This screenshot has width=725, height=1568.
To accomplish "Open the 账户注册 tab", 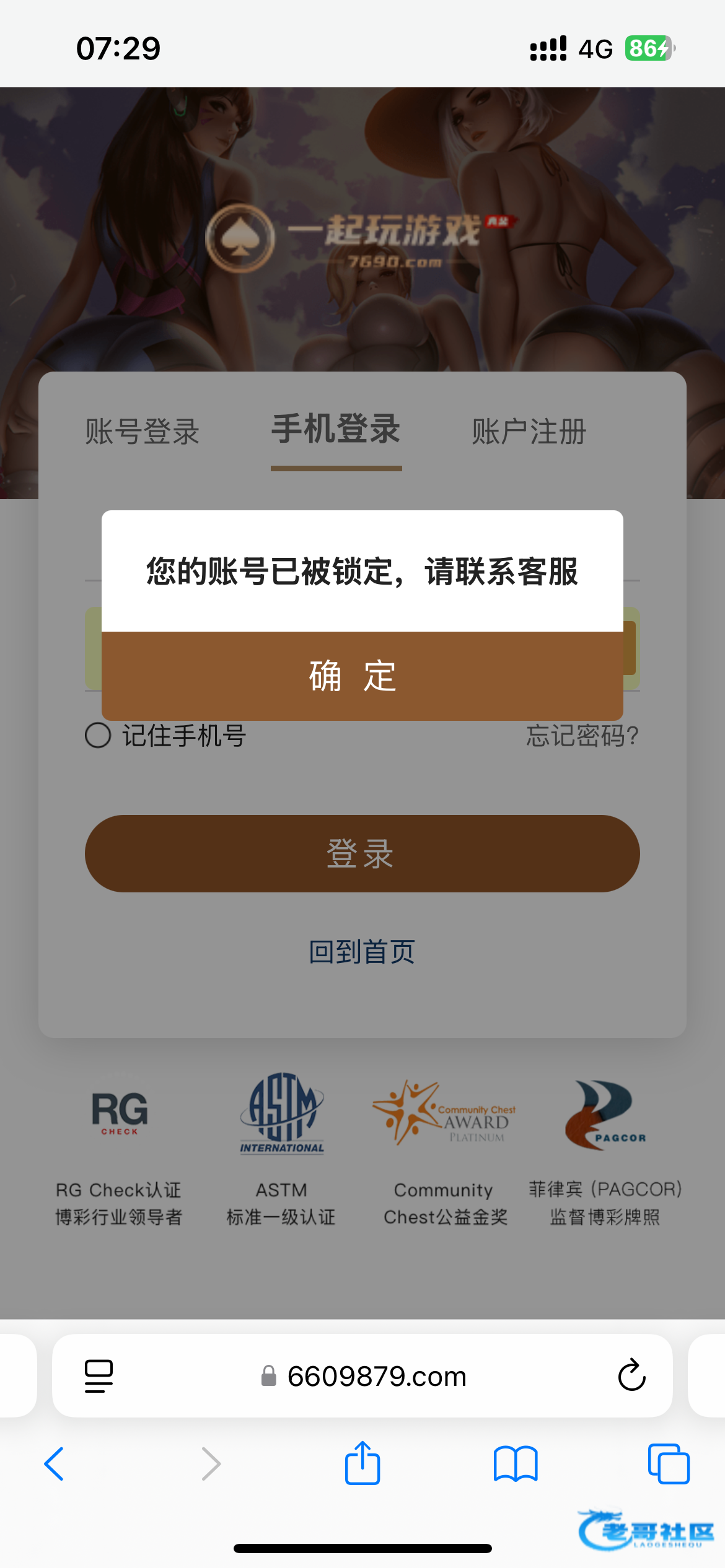I will [x=529, y=432].
